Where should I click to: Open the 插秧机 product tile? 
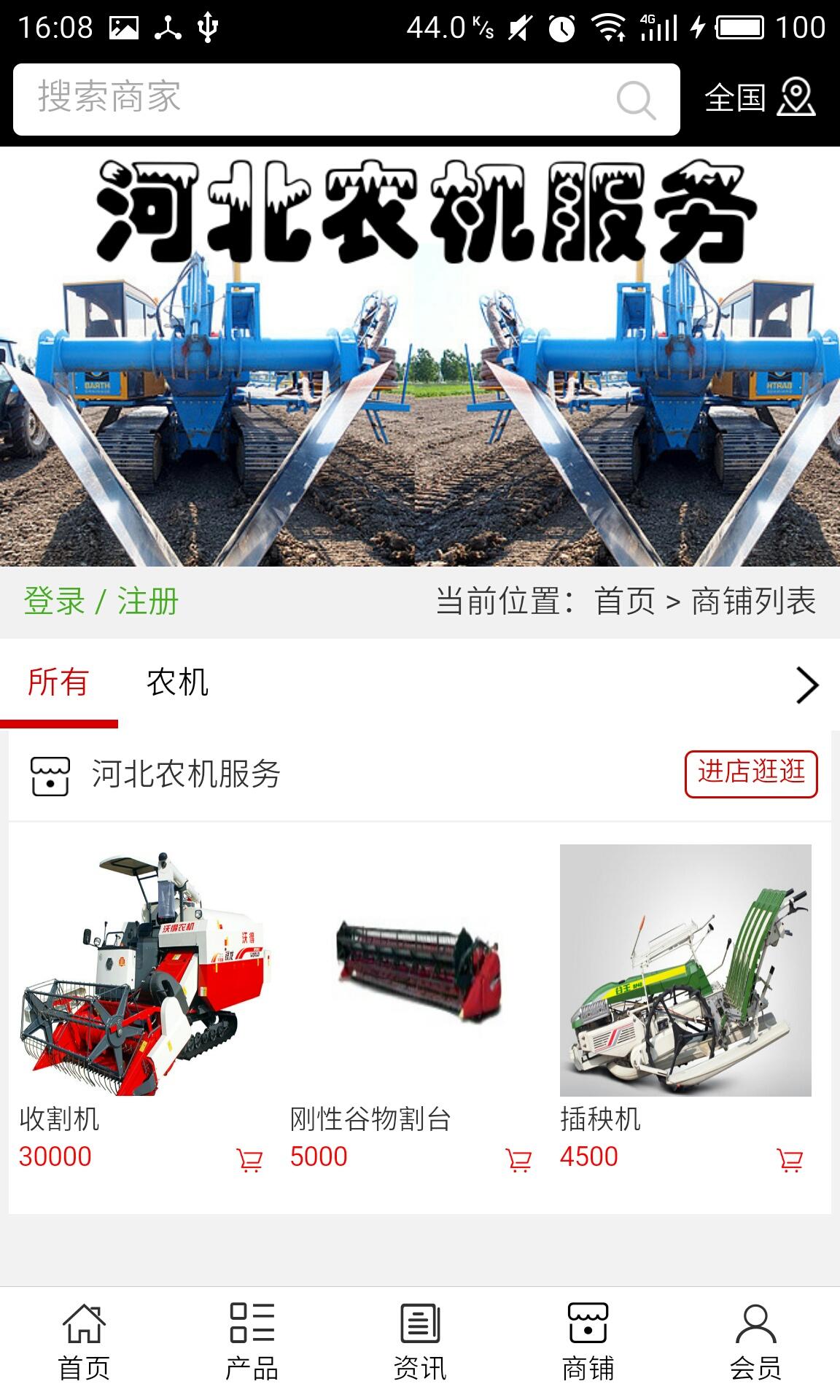click(x=685, y=970)
